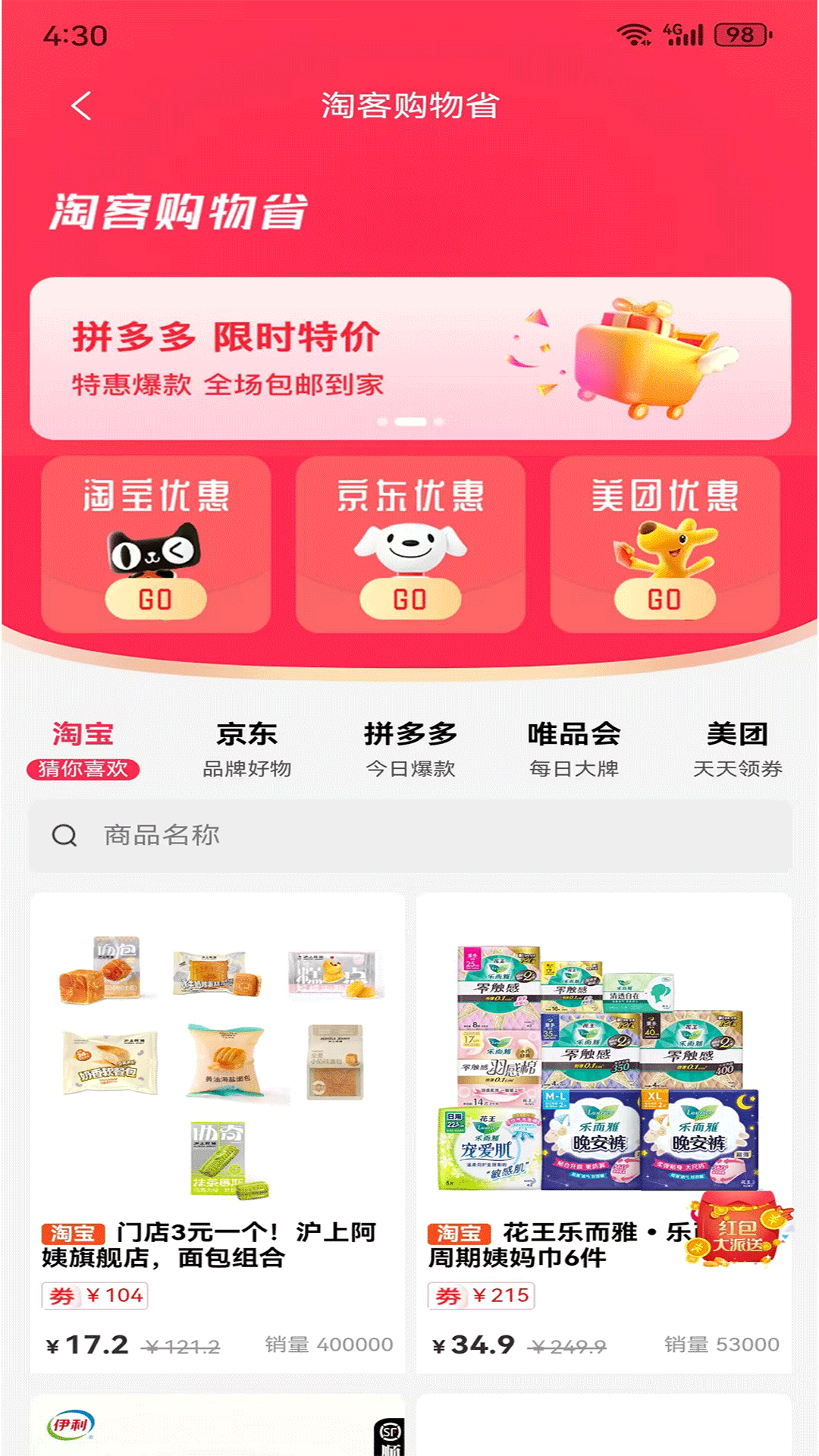Go back using the top-left arrow

[x=81, y=106]
